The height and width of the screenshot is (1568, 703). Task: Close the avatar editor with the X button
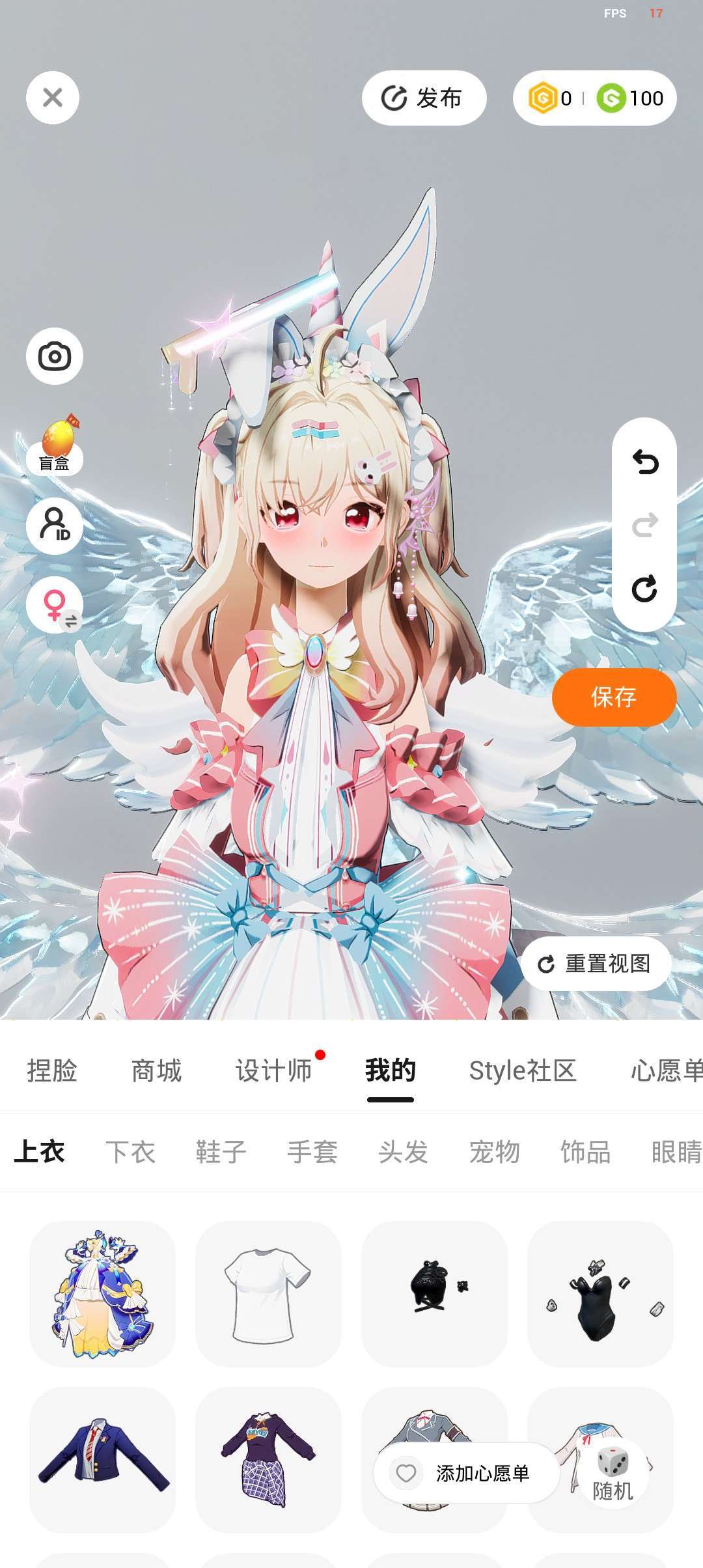(x=53, y=98)
